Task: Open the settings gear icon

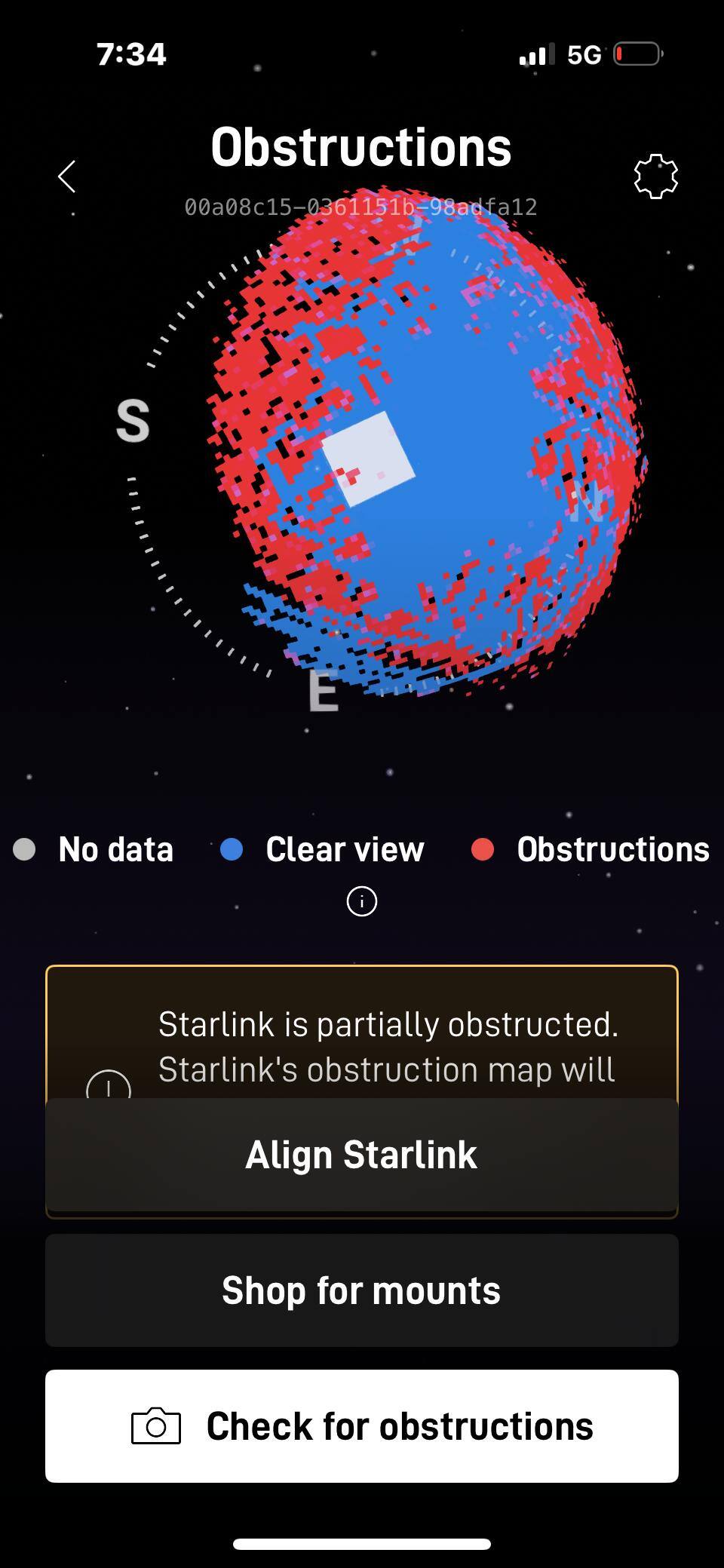Action: click(x=655, y=176)
